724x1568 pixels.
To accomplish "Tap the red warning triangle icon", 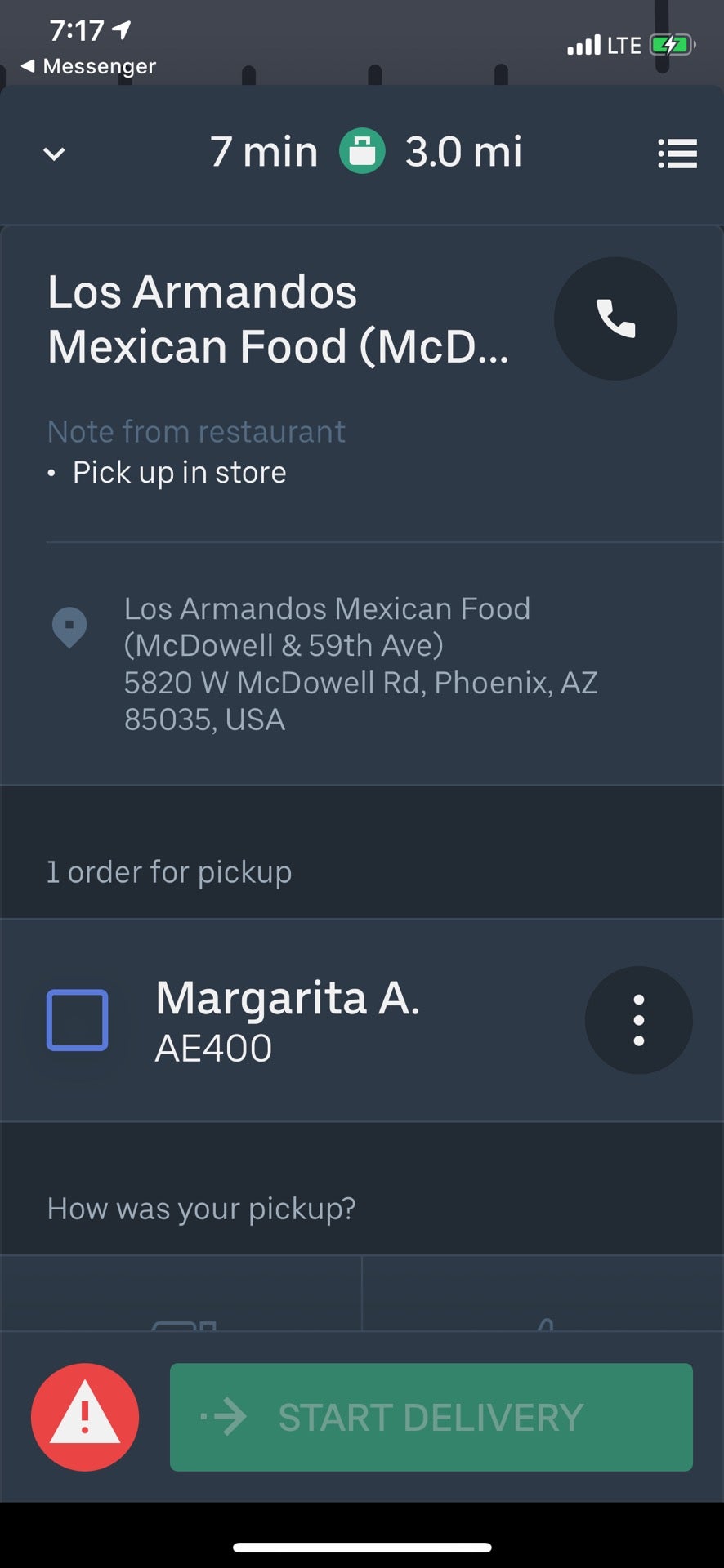I will 84,1417.
